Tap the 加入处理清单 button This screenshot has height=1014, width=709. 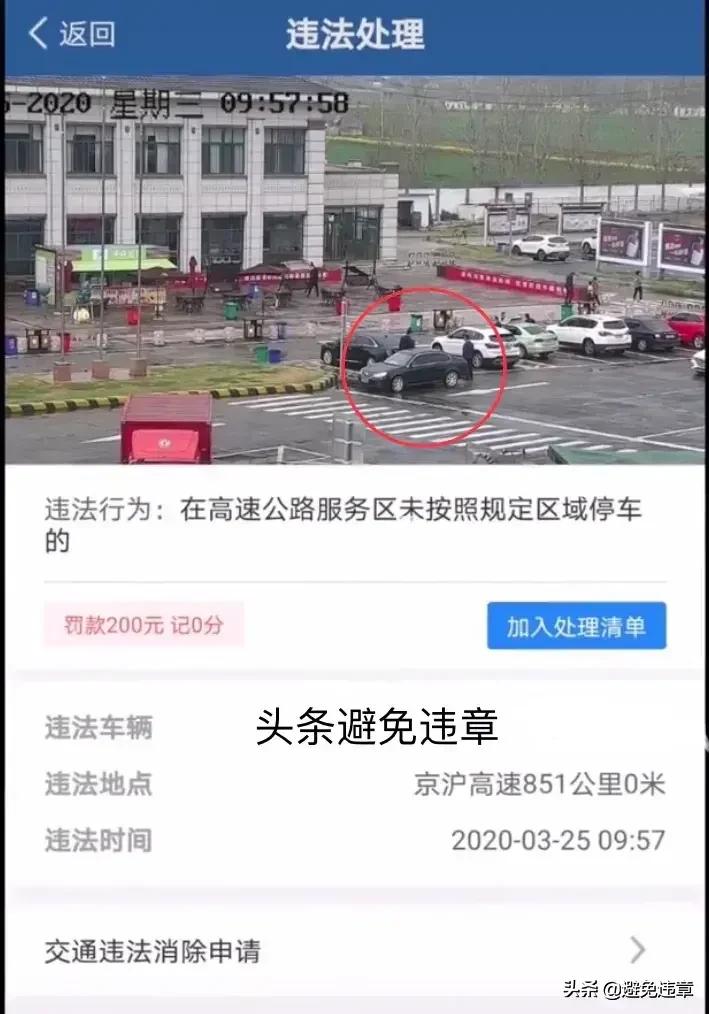(576, 626)
